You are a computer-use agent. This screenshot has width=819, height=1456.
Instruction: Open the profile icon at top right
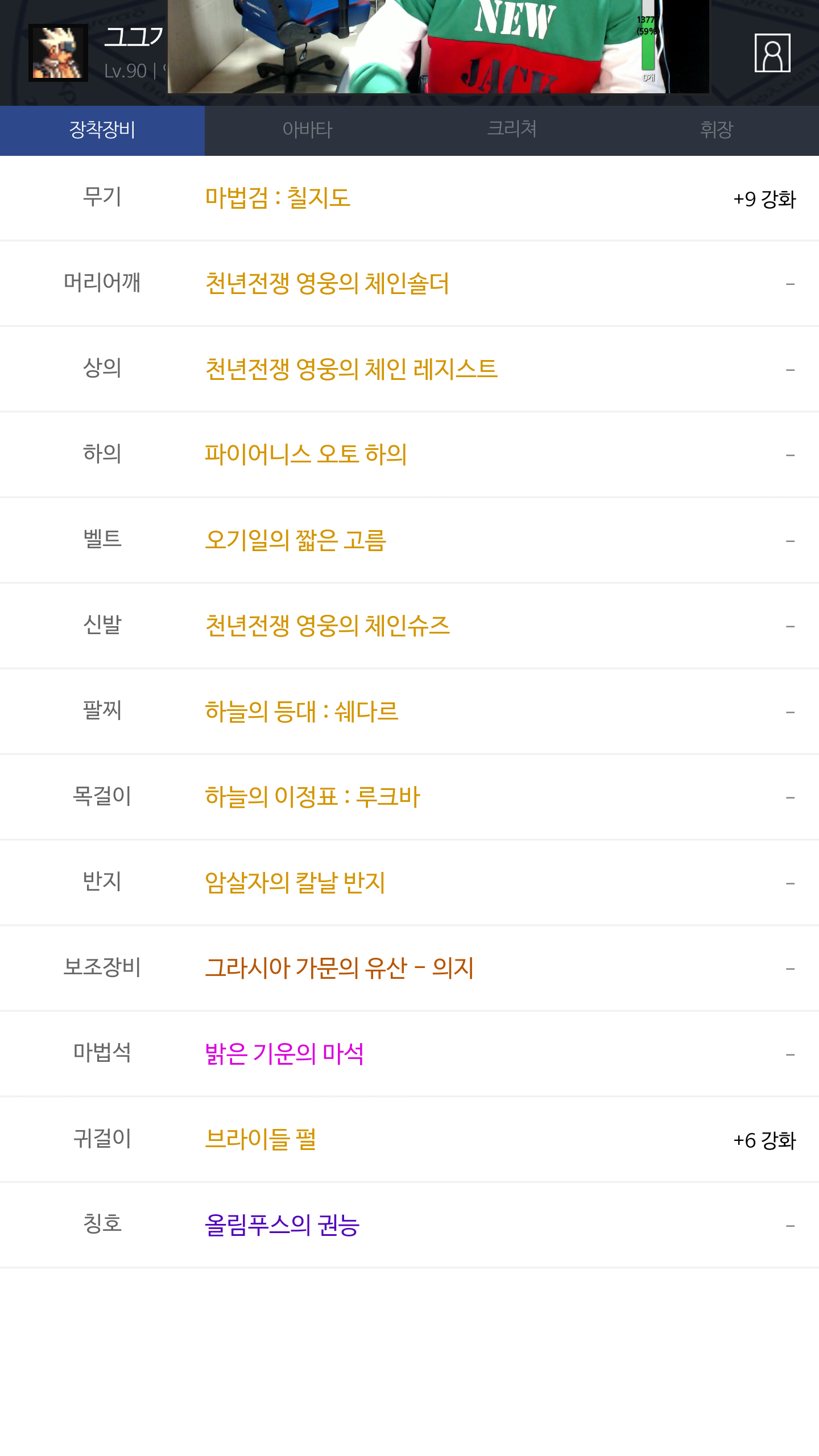point(772,53)
